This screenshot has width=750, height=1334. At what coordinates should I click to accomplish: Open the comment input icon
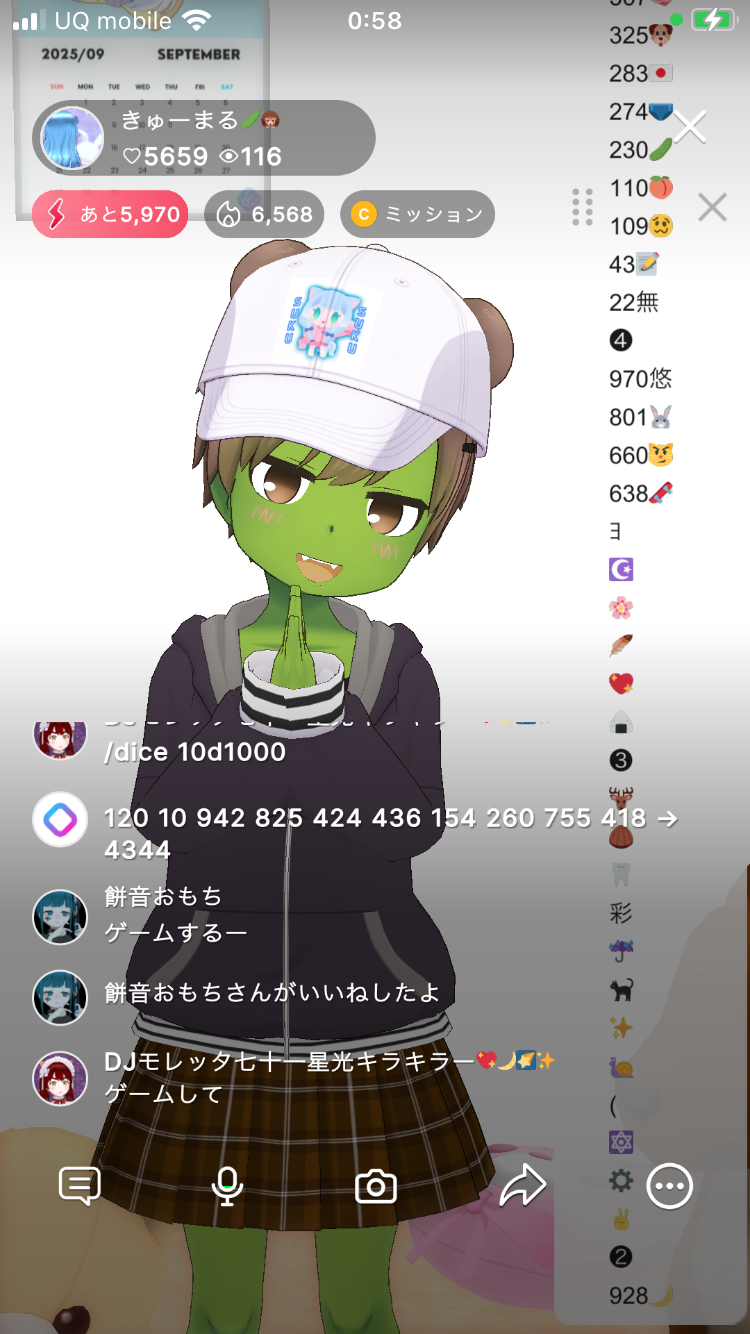pos(80,1187)
